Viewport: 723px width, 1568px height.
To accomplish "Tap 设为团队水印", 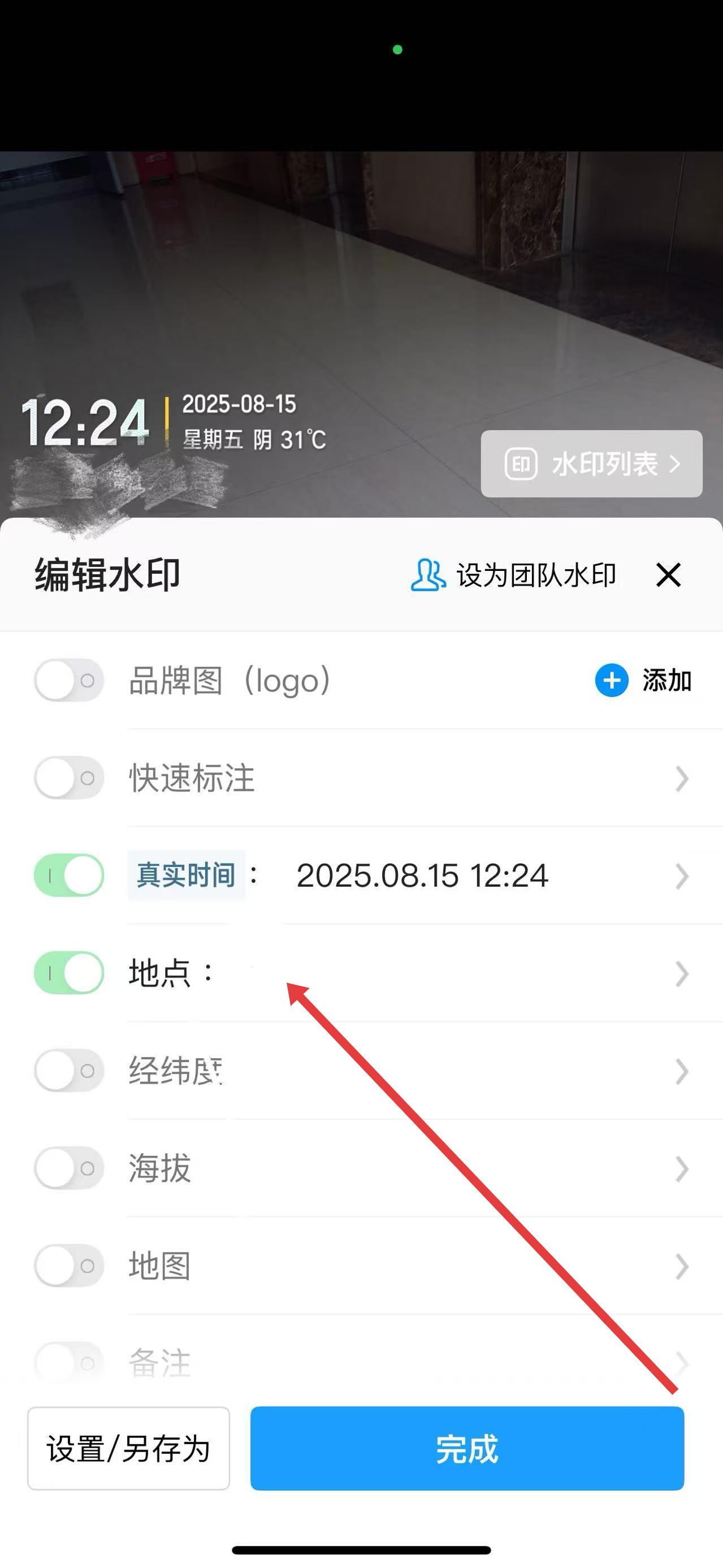I will 514,575.
